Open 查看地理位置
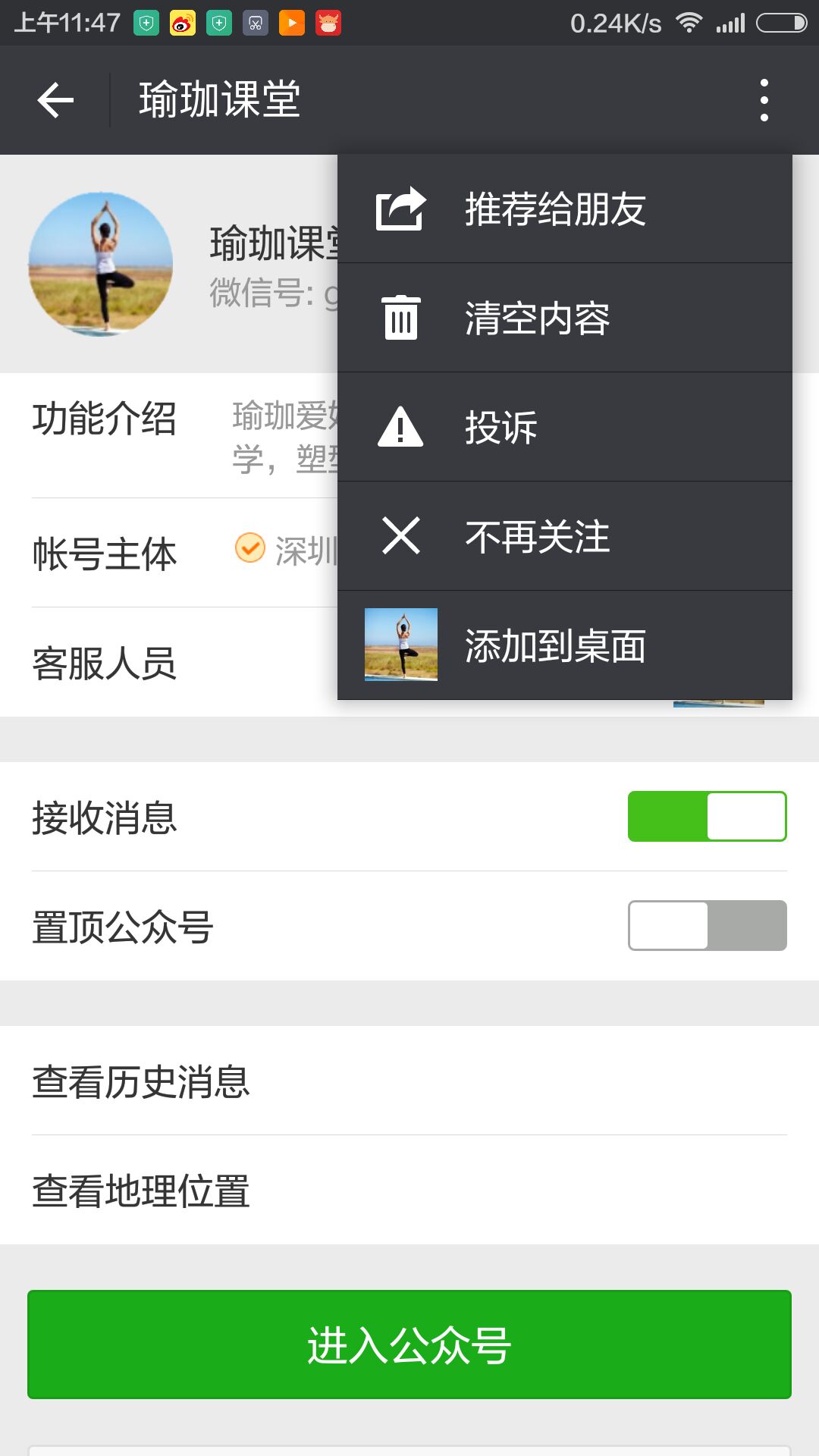This screenshot has height=1456, width=819. [x=409, y=1190]
